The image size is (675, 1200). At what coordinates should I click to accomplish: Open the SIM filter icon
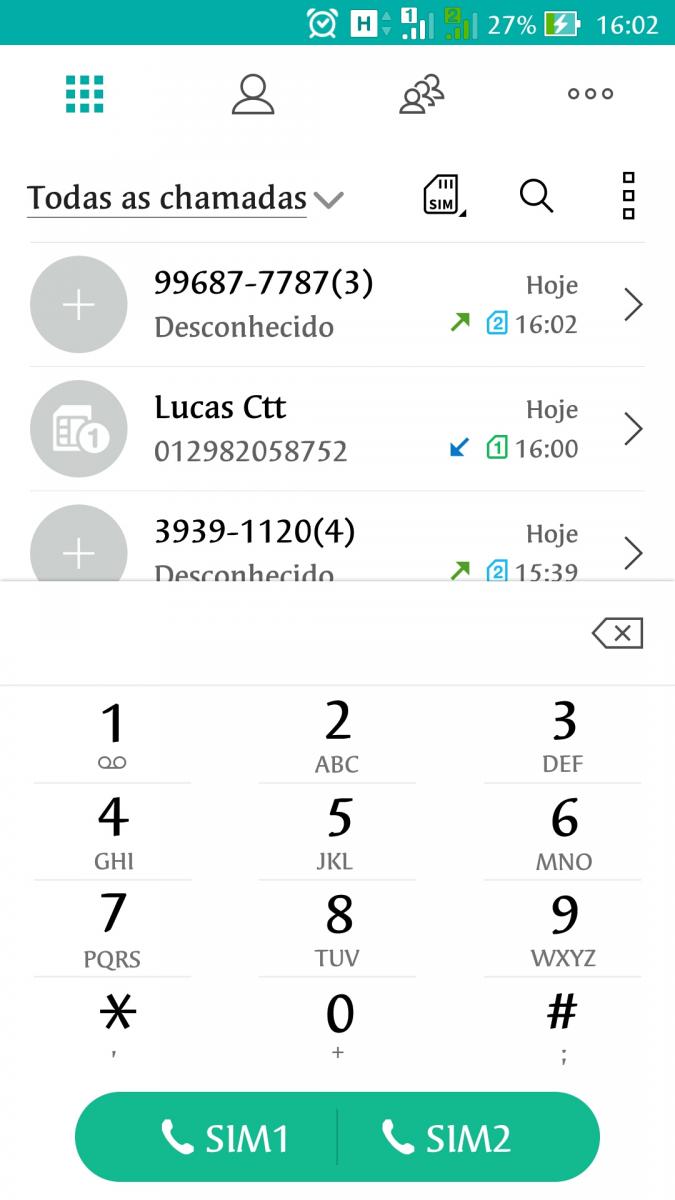click(444, 196)
